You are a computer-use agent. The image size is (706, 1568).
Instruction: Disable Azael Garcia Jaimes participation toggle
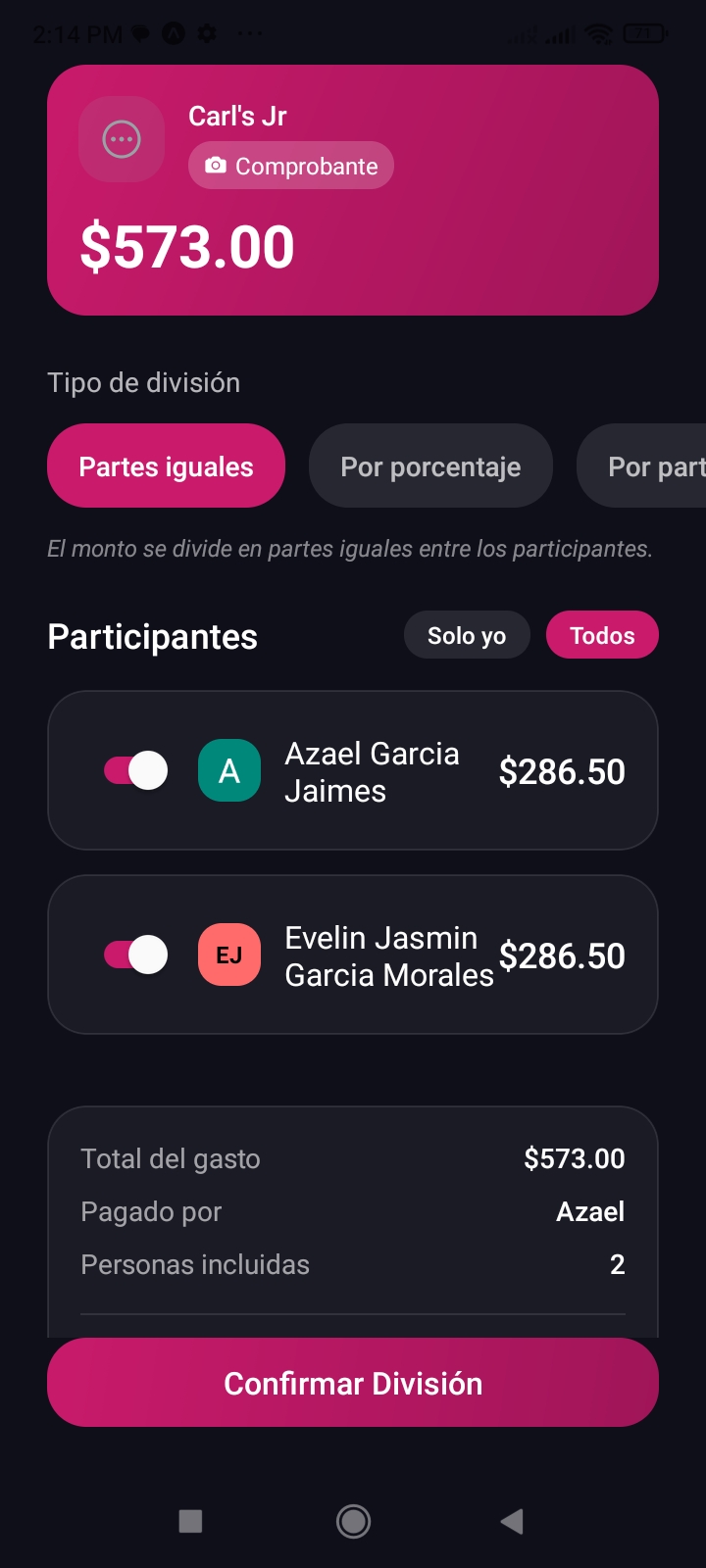coord(134,770)
